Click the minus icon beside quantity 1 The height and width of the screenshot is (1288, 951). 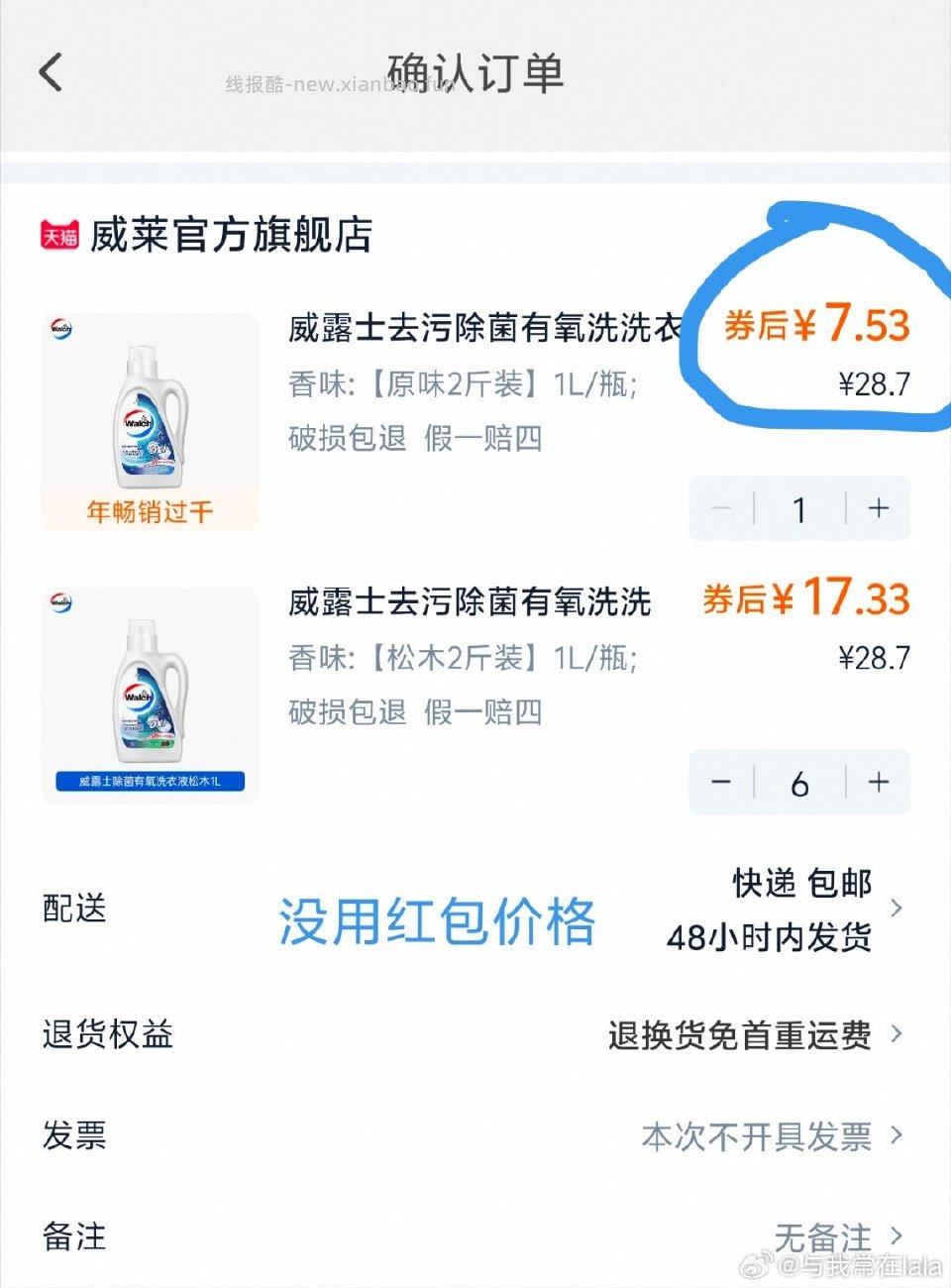click(x=720, y=508)
